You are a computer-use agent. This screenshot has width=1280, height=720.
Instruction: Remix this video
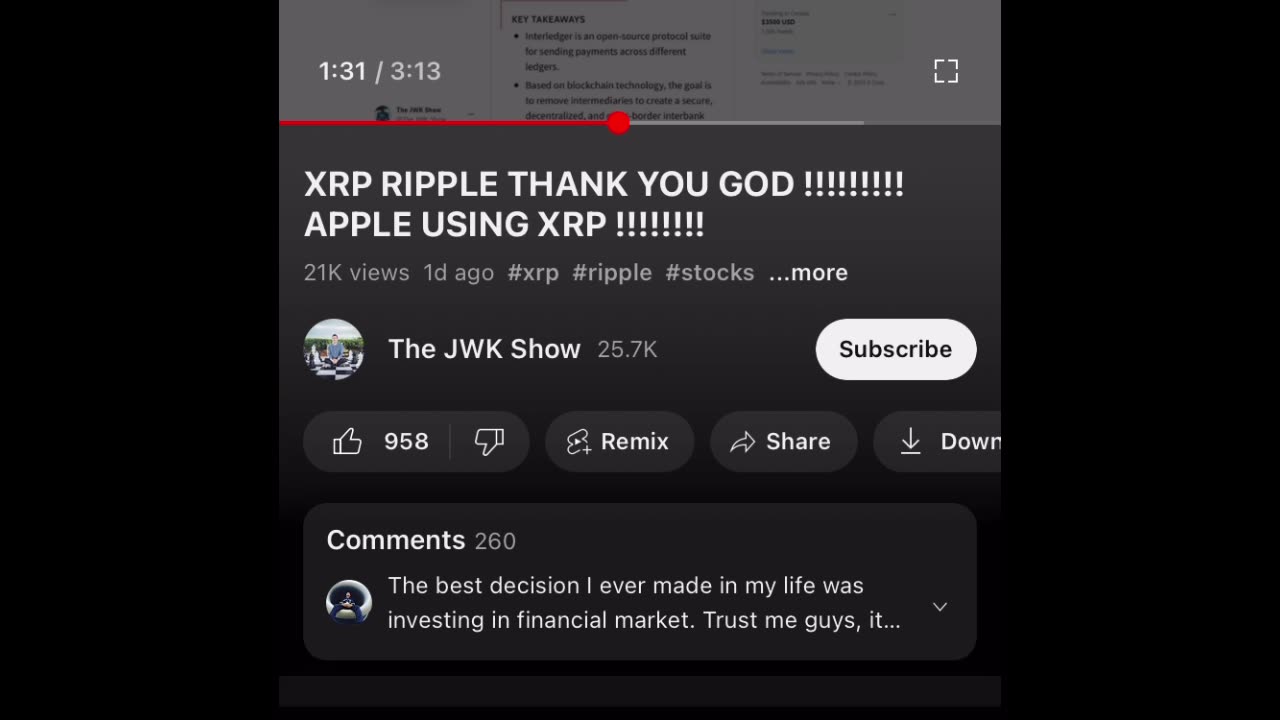point(619,441)
